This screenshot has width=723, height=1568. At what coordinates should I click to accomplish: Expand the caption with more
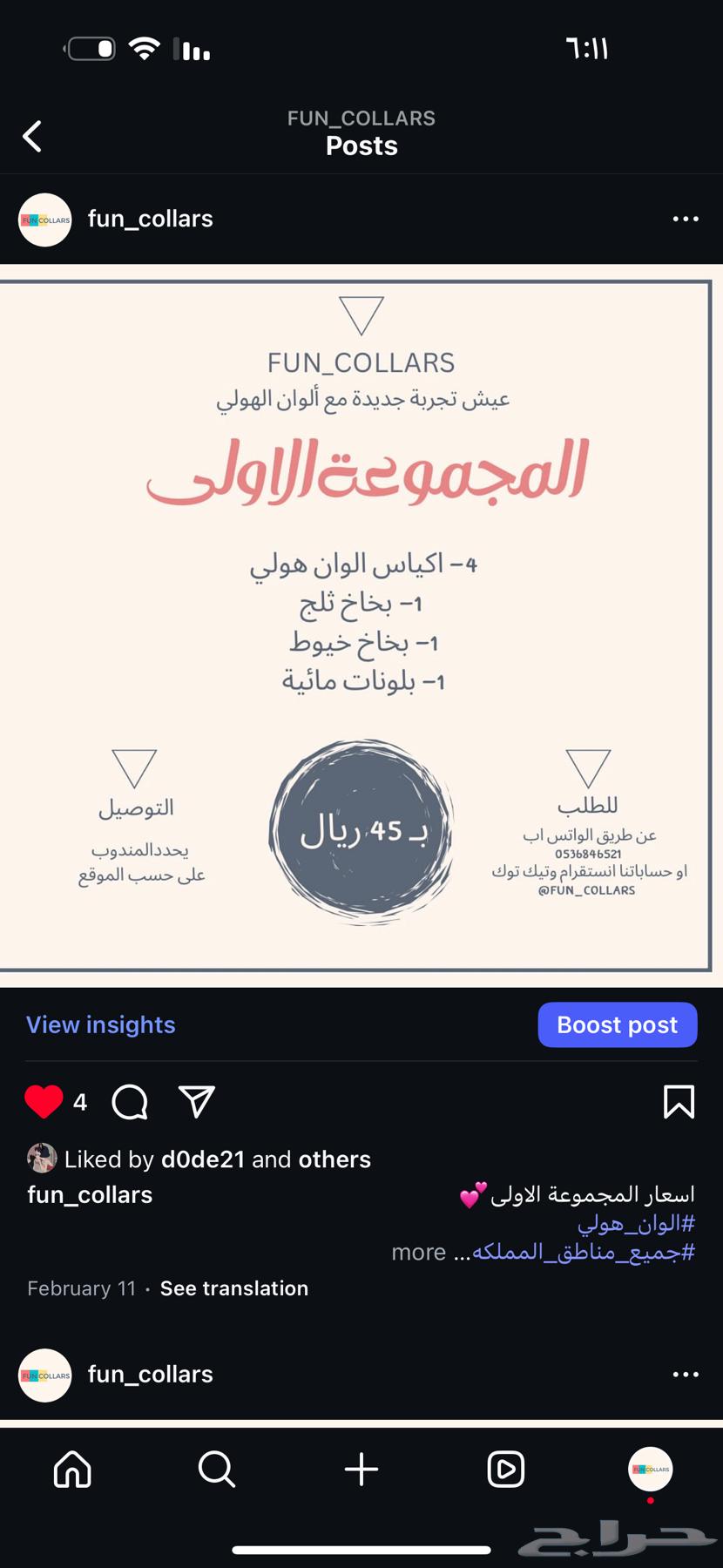(419, 1253)
